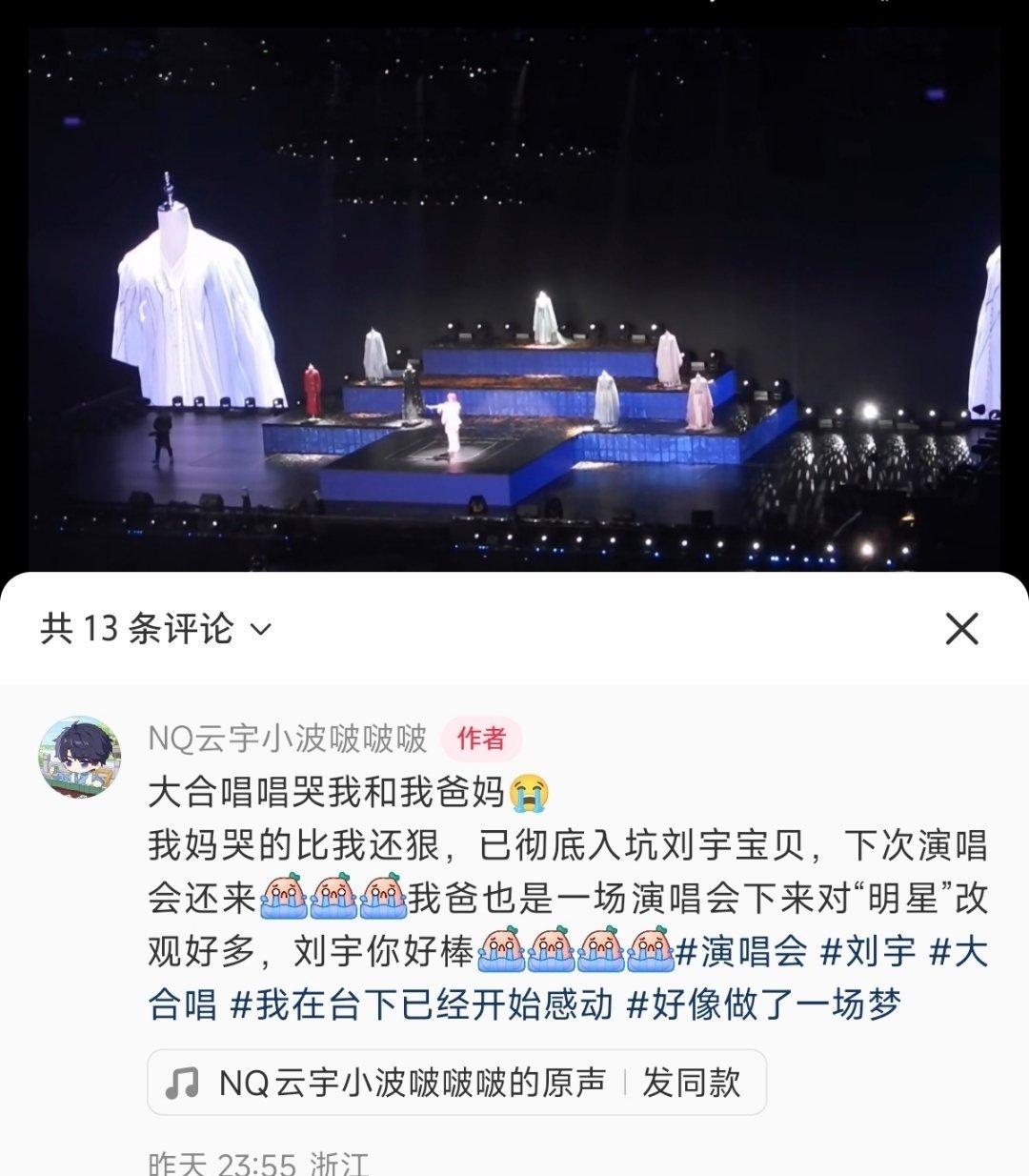Close the comments panel
Viewport: 1029px width, 1176px height.
click(961, 629)
